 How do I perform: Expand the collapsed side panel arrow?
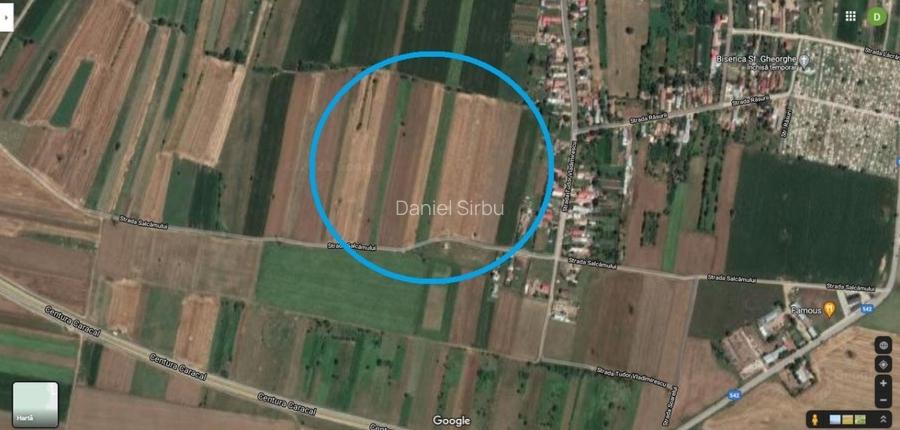coord(4,16)
